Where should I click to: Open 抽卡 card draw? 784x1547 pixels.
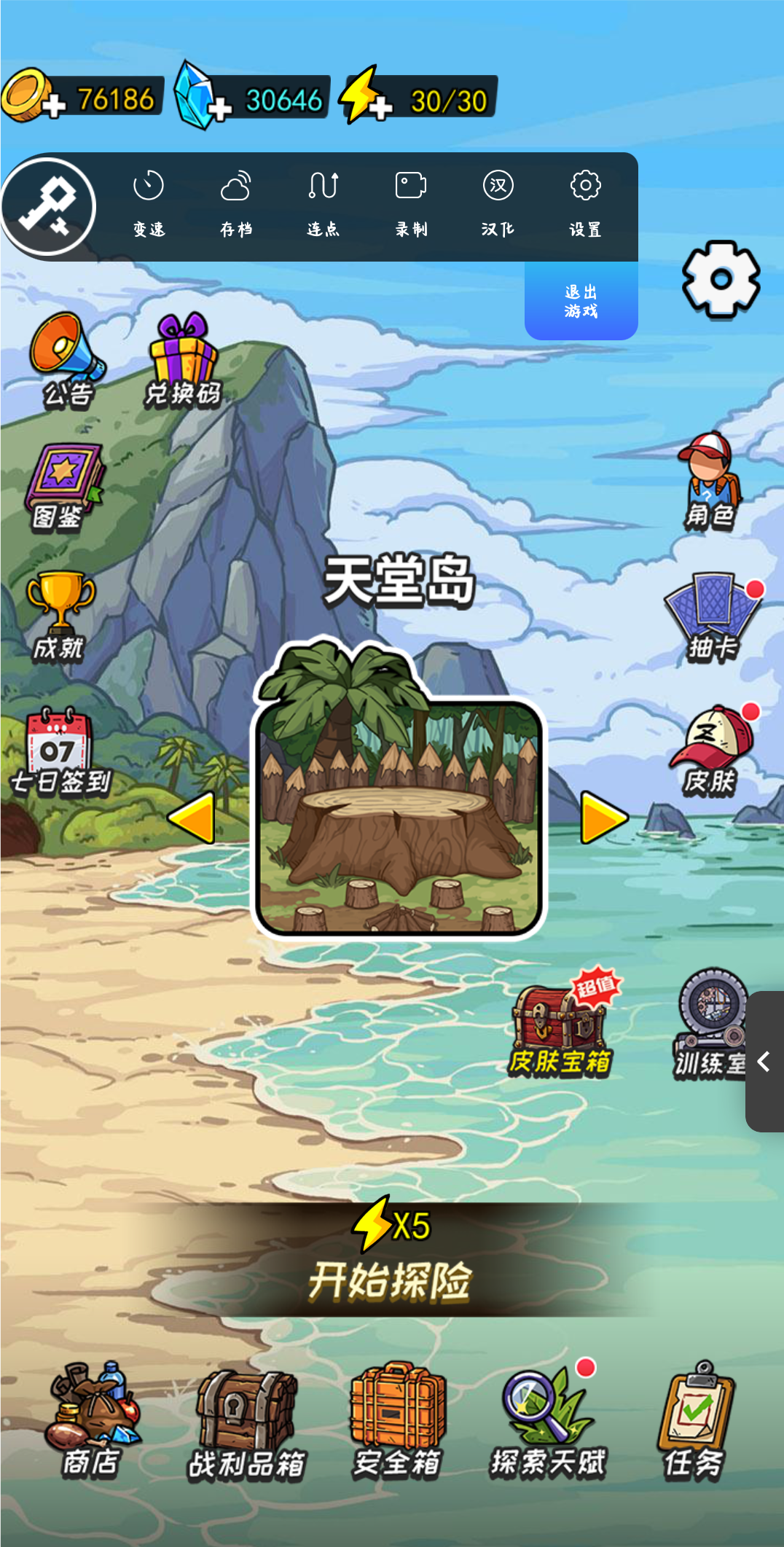710,618
